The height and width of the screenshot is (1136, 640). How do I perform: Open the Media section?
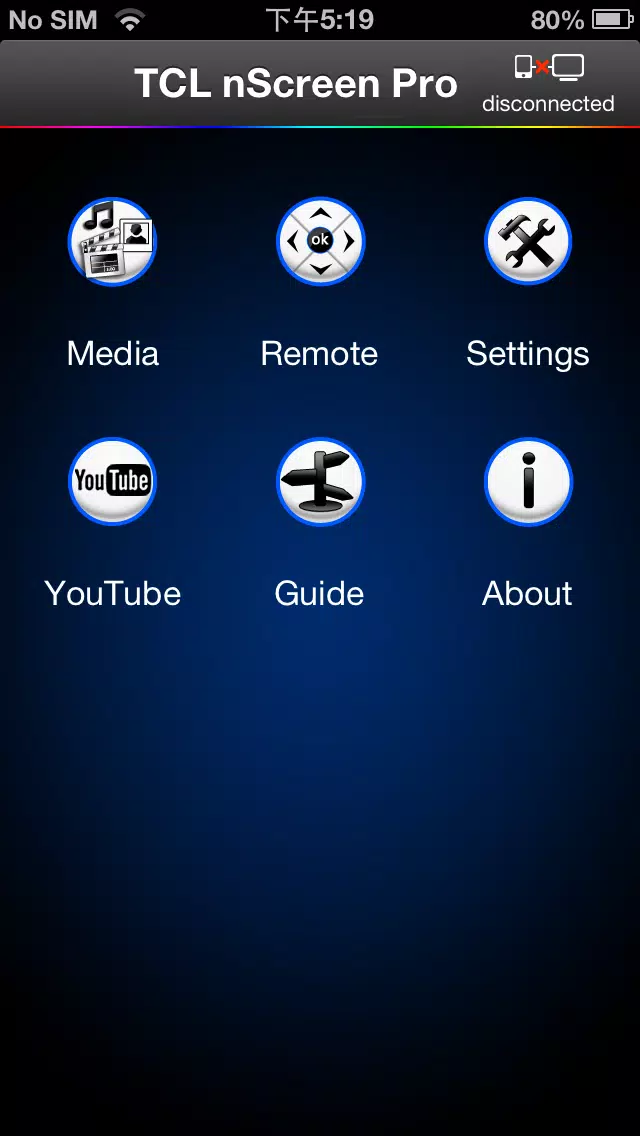[112, 241]
